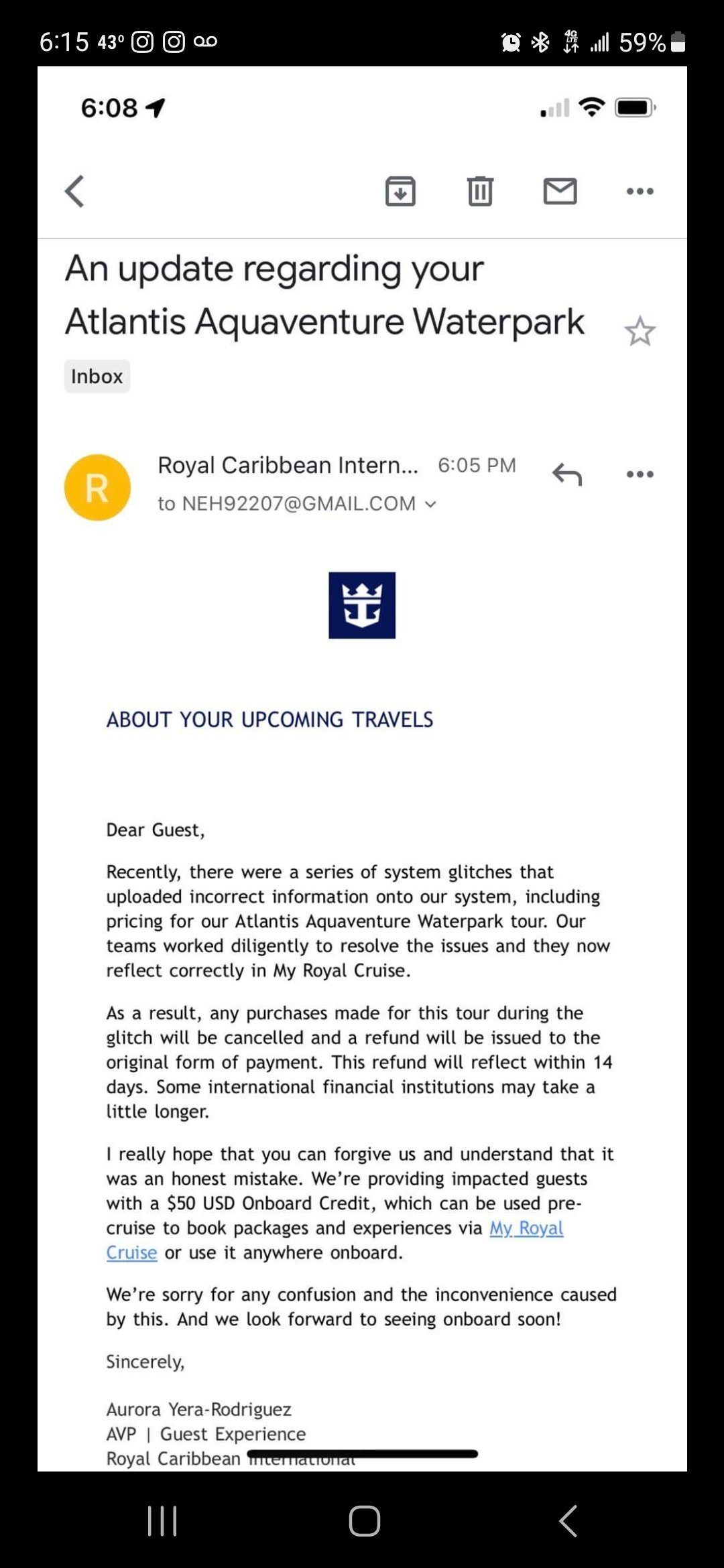Viewport: 724px width, 1568px height.
Task: Reply to Royal Caribbean's message
Action: pos(567,474)
